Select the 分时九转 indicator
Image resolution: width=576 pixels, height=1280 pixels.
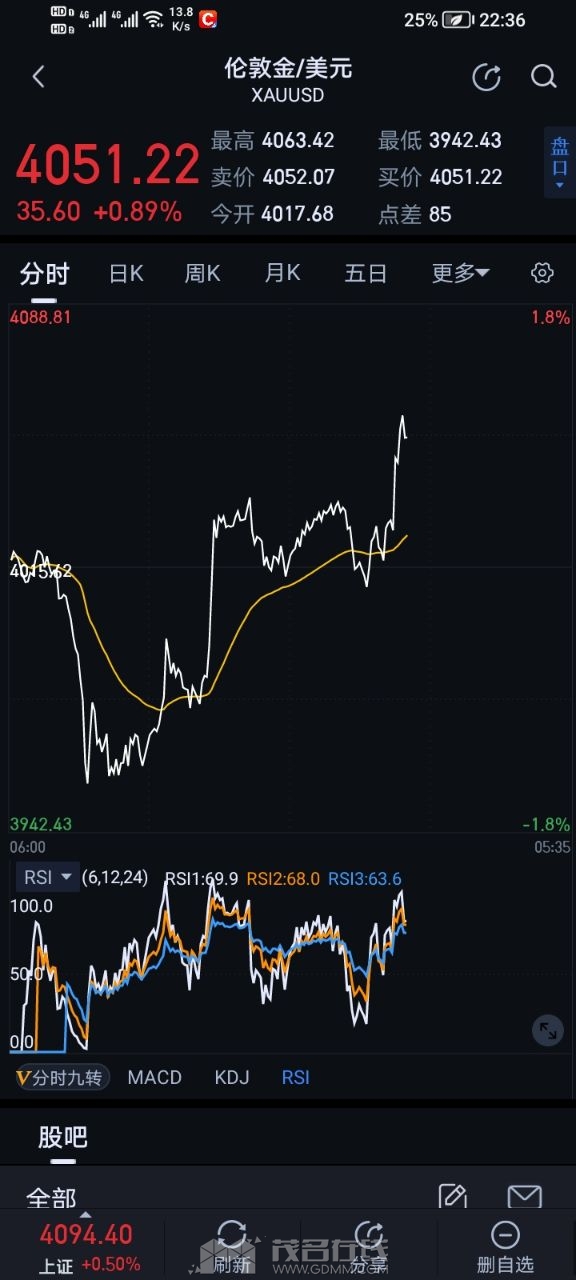tap(61, 1077)
